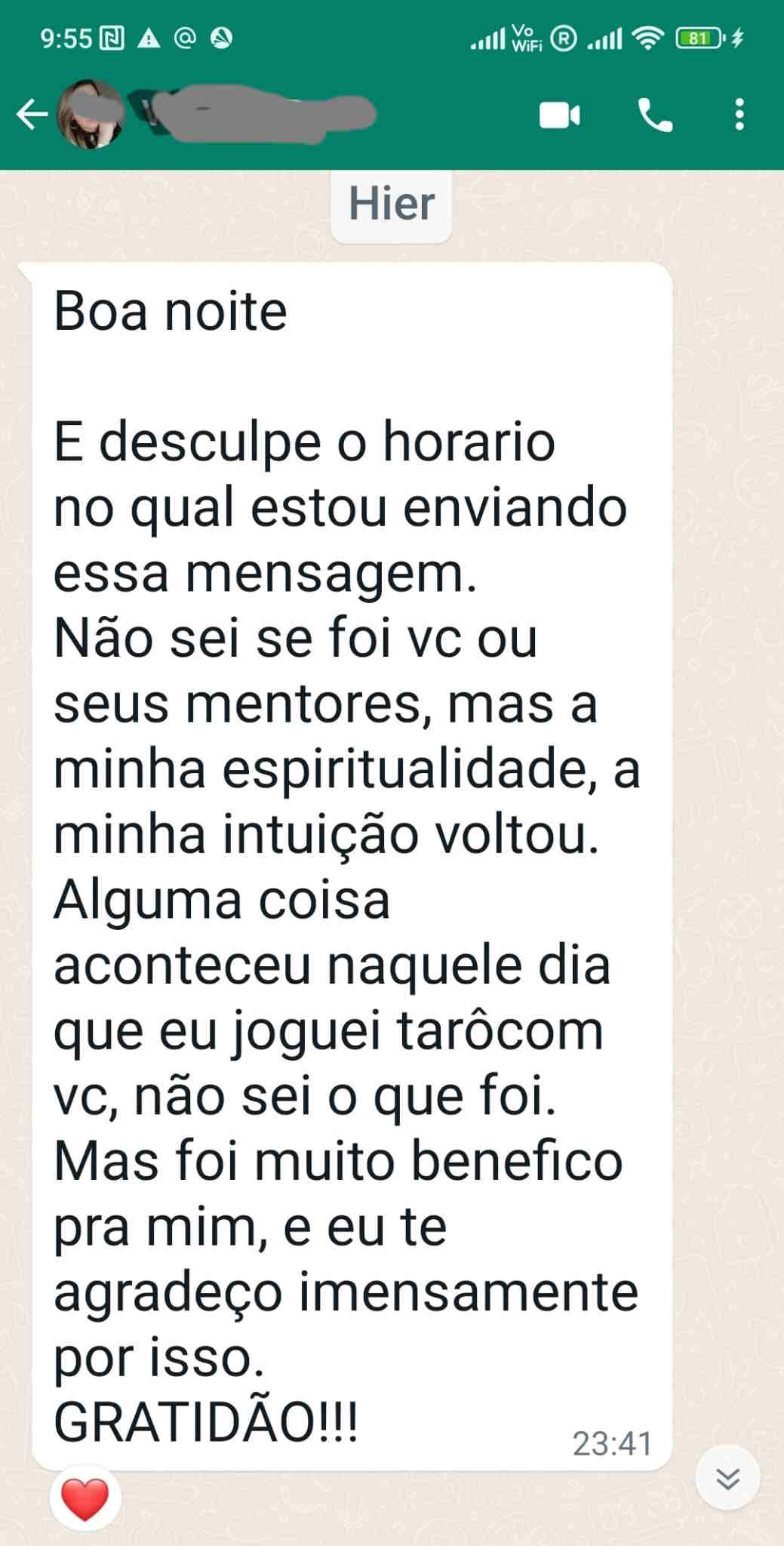Open the three-dot overflow menu

739,115
